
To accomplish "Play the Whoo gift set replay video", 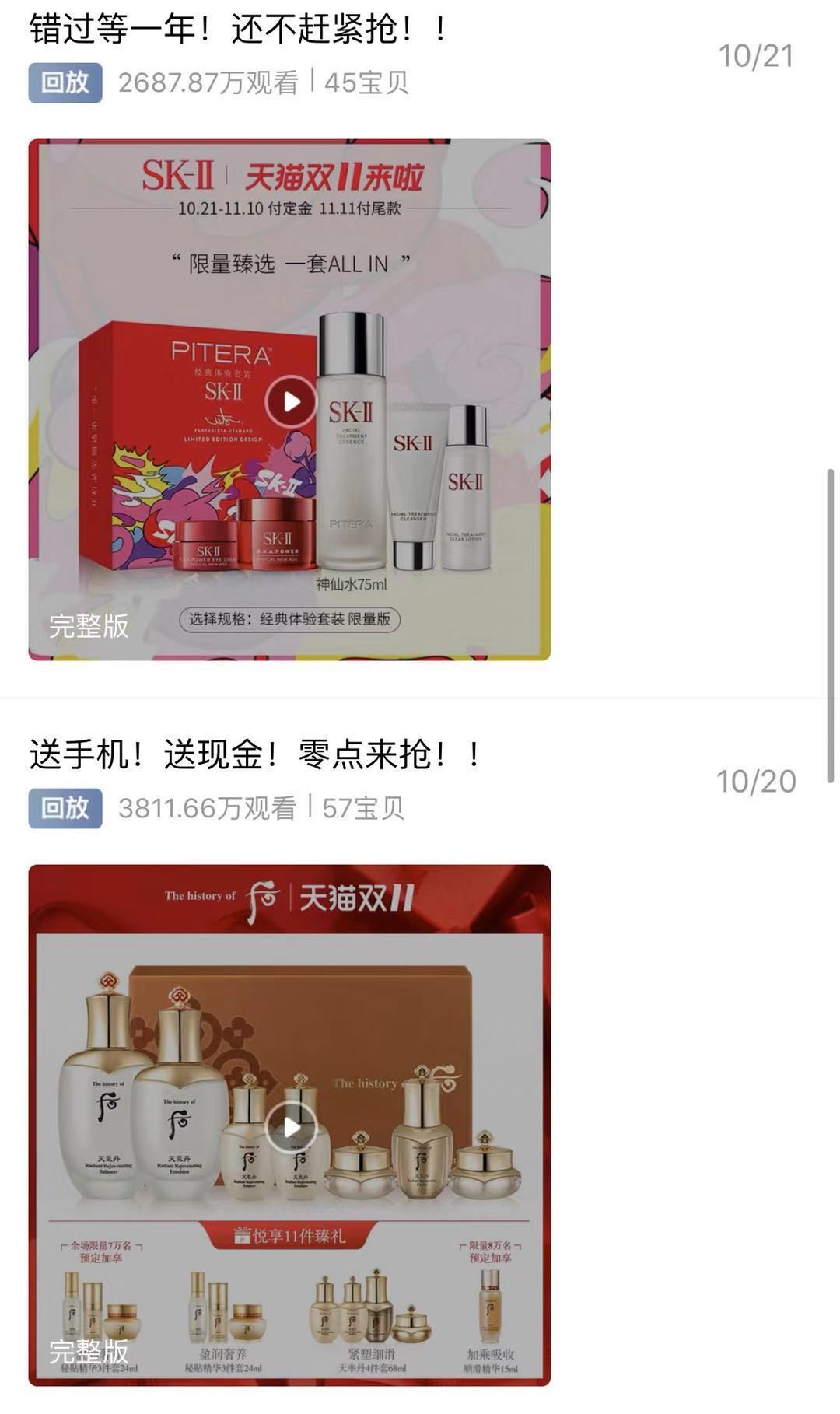I will pos(291,1126).
